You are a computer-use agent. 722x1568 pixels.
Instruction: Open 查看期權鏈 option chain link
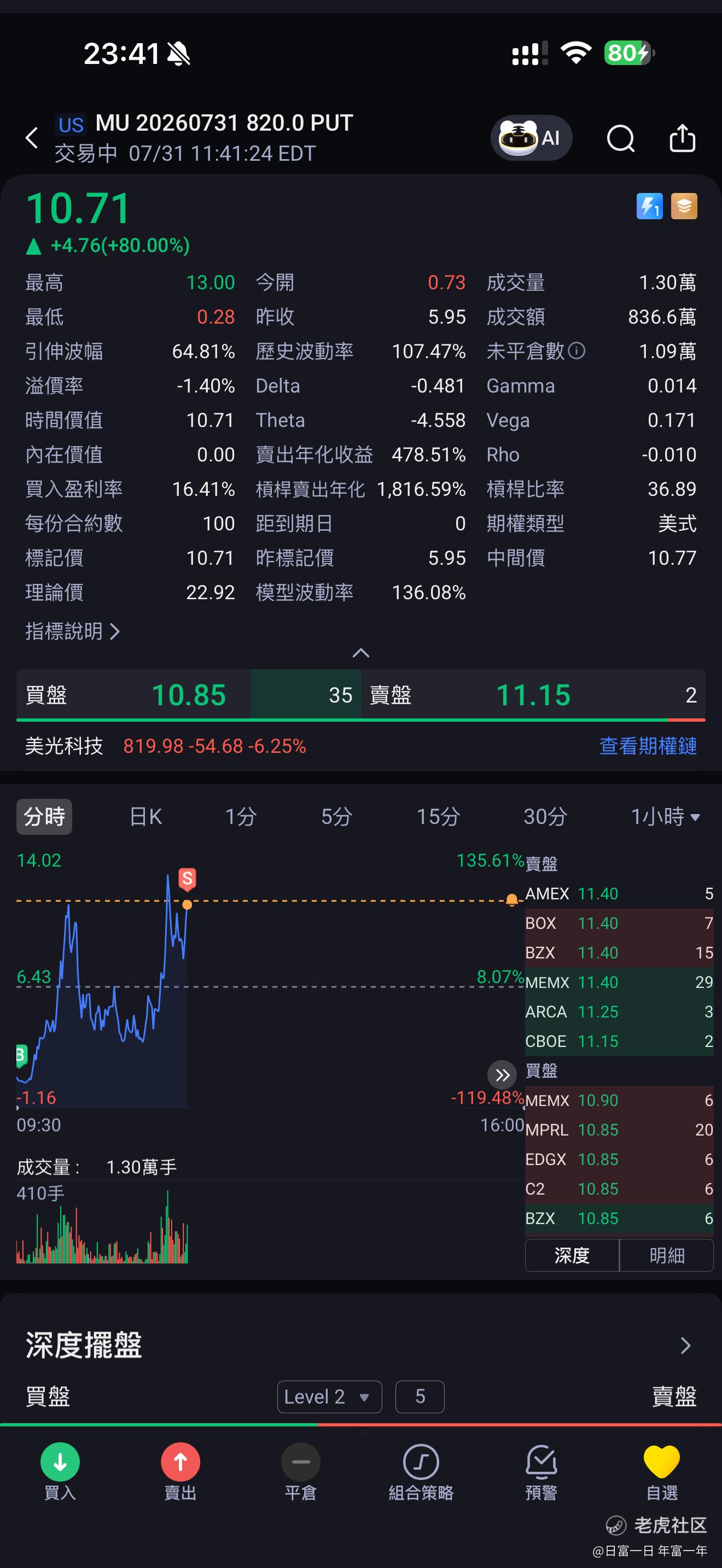coord(648,746)
